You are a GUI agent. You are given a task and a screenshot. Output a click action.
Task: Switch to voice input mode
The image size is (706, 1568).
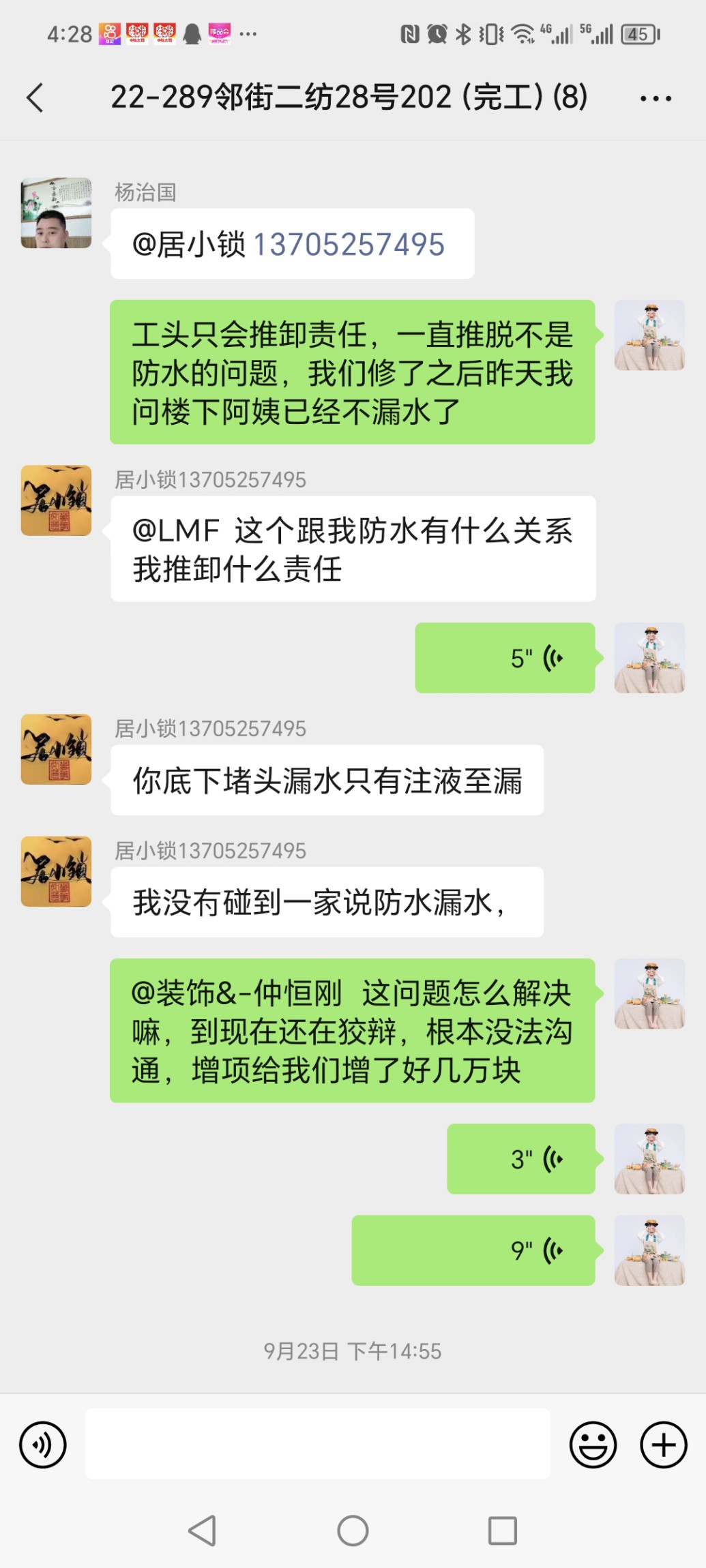[x=43, y=1444]
